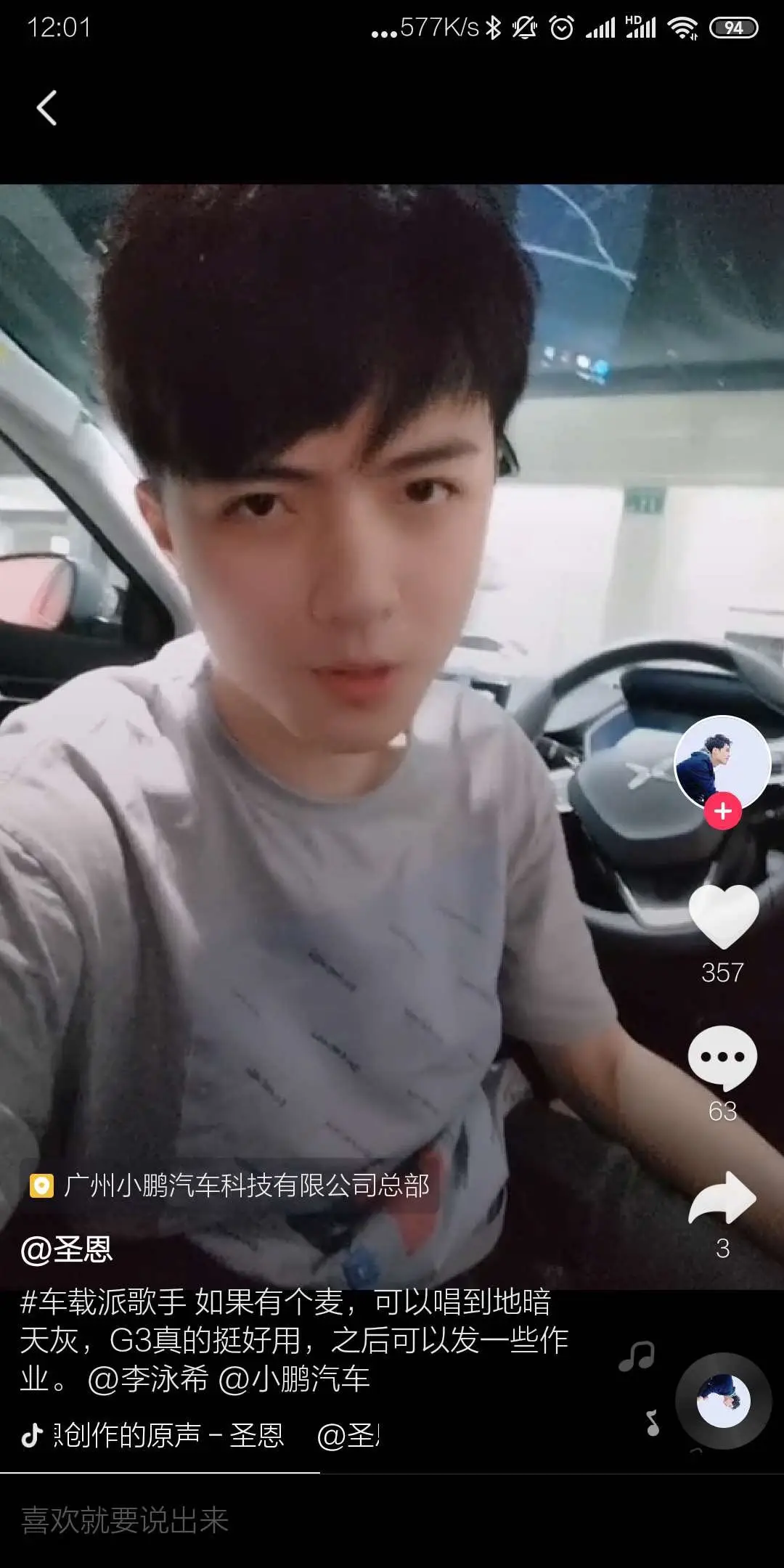The width and height of the screenshot is (784, 1568).
Task: Open the @圣恩 username profile
Action: (x=67, y=1250)
